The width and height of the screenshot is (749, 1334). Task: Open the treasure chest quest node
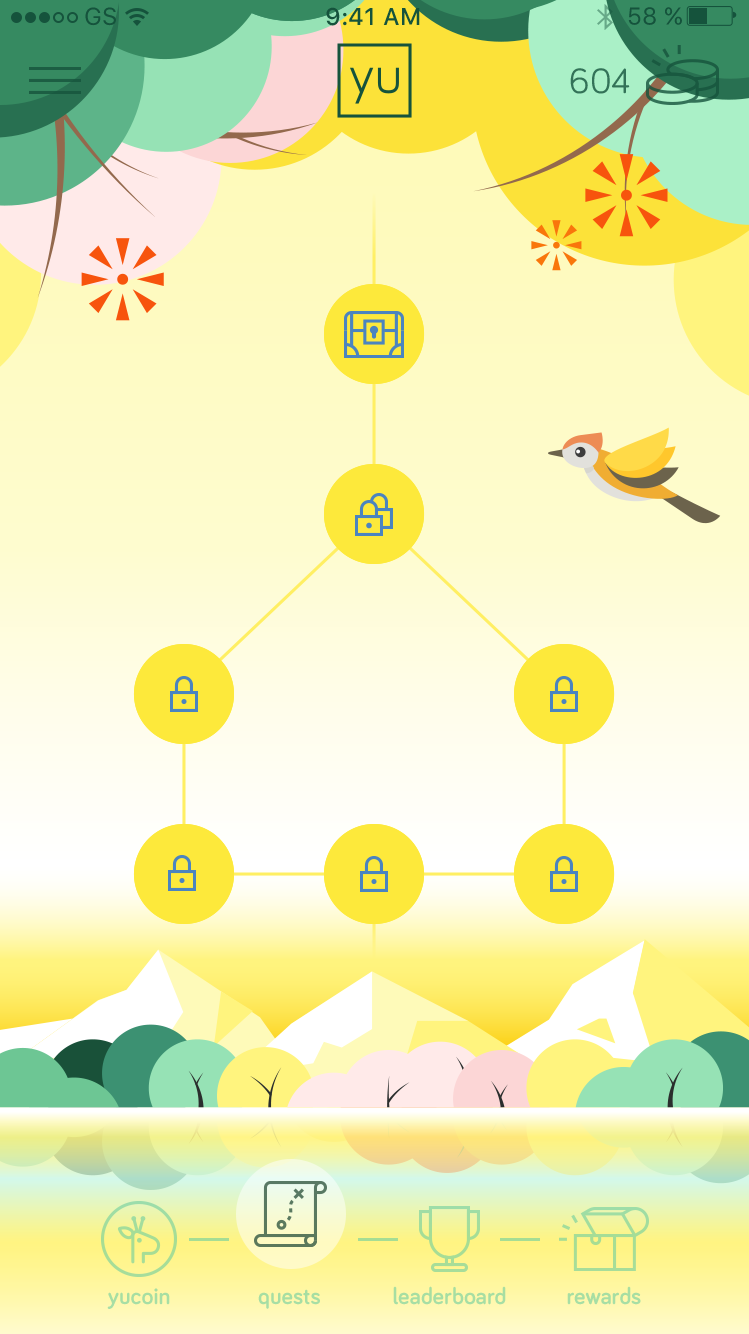click(x=374, y=334)
